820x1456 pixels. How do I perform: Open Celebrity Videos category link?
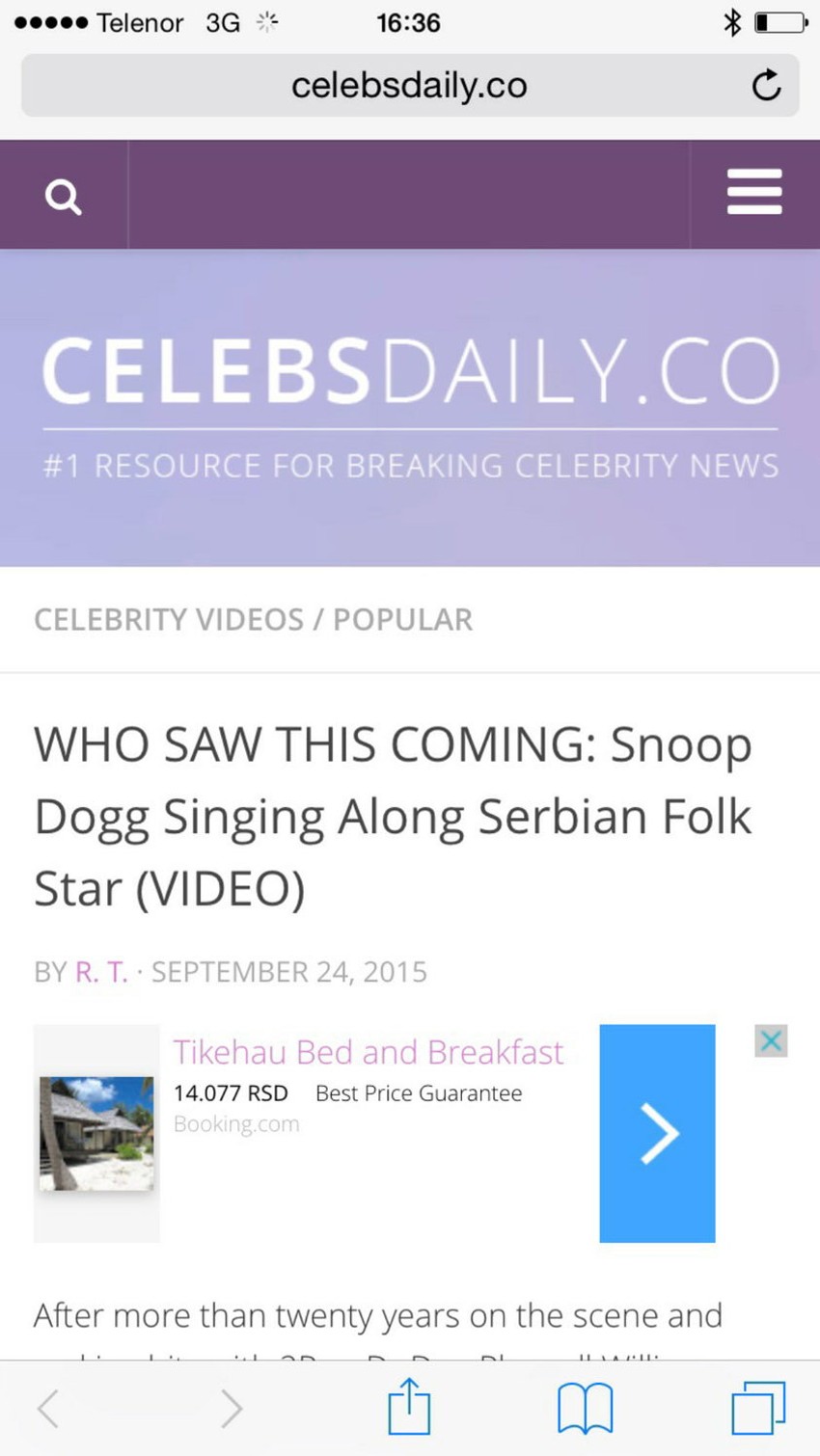(169, 619)
